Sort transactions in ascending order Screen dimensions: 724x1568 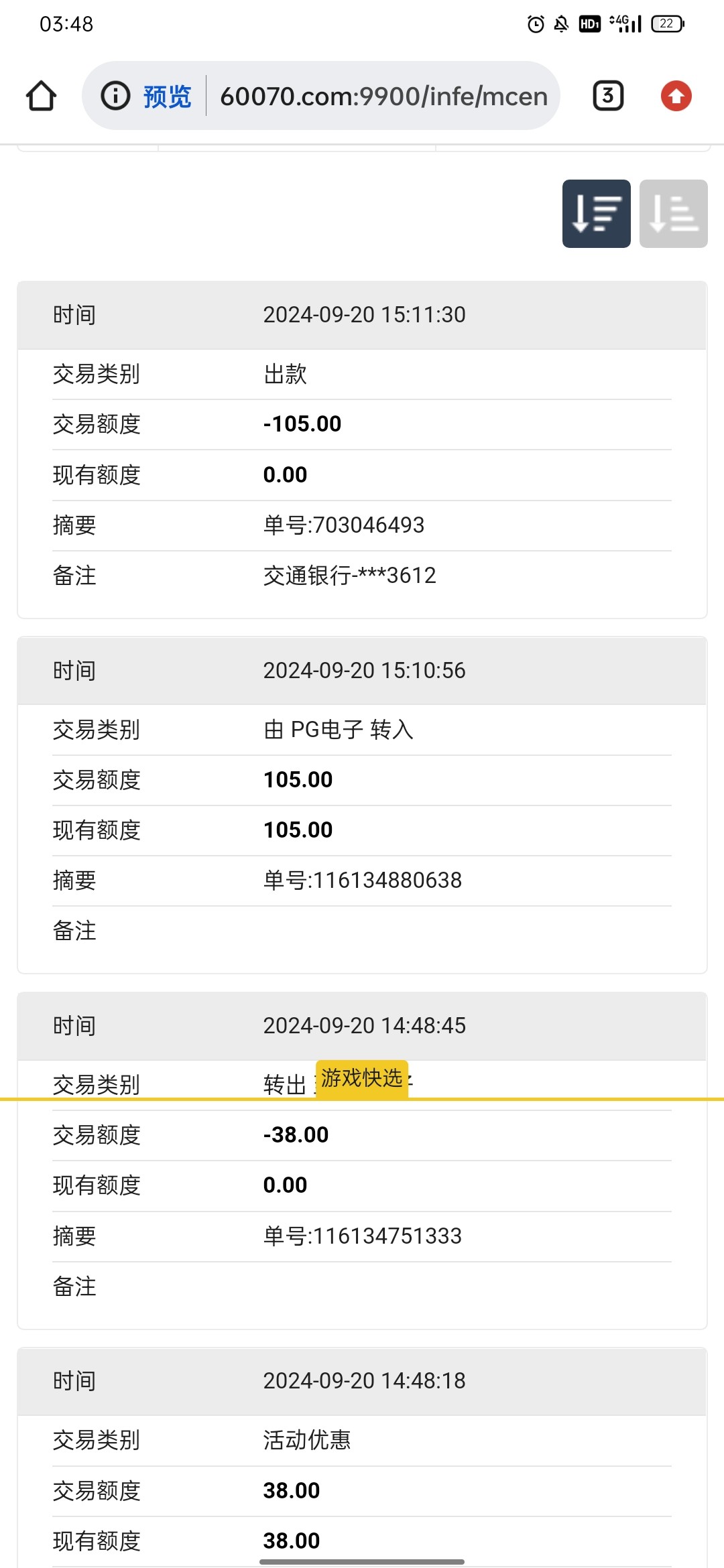click(673, 214)
